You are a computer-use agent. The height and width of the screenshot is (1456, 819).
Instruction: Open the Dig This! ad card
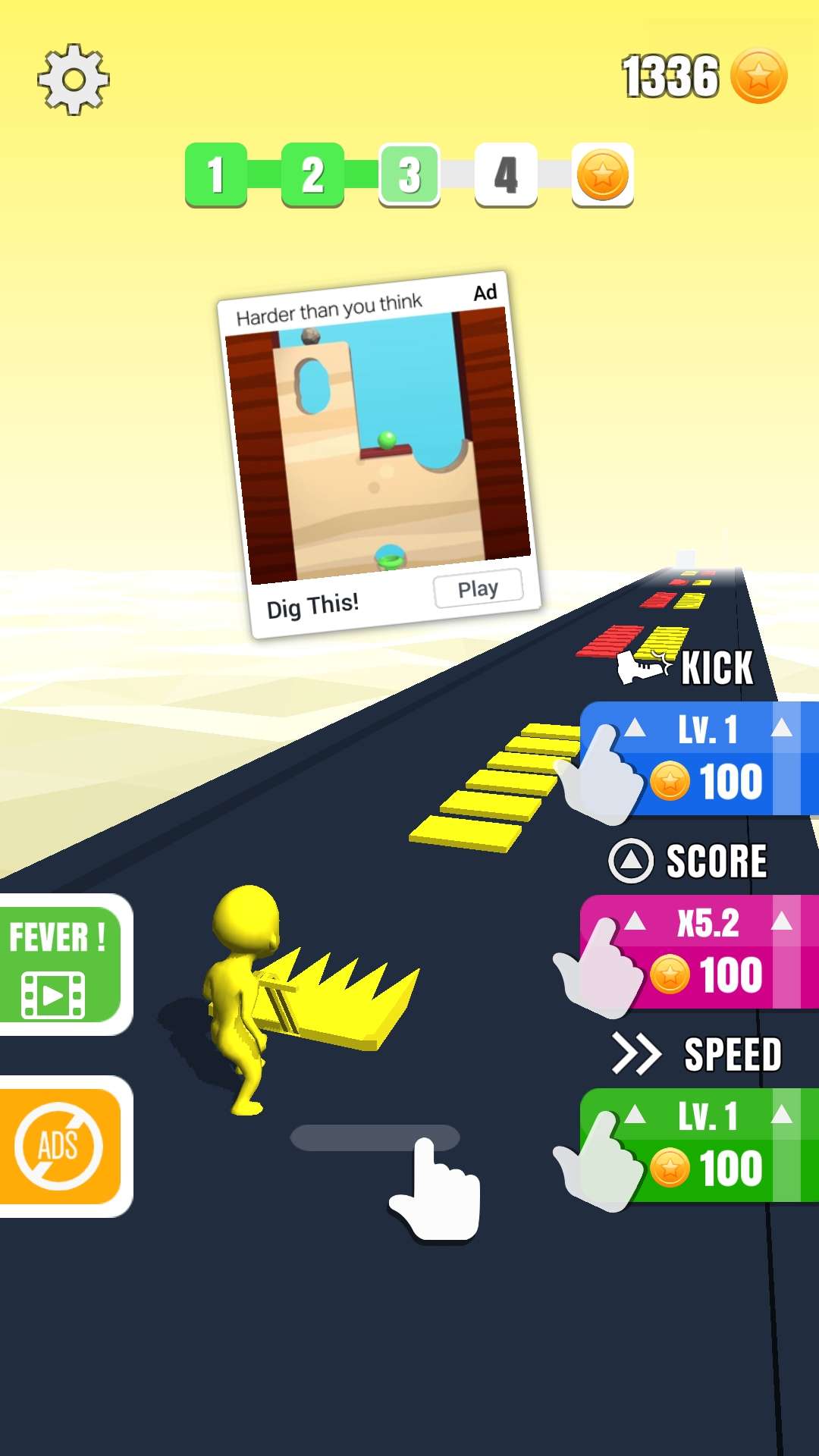point(379,455)
